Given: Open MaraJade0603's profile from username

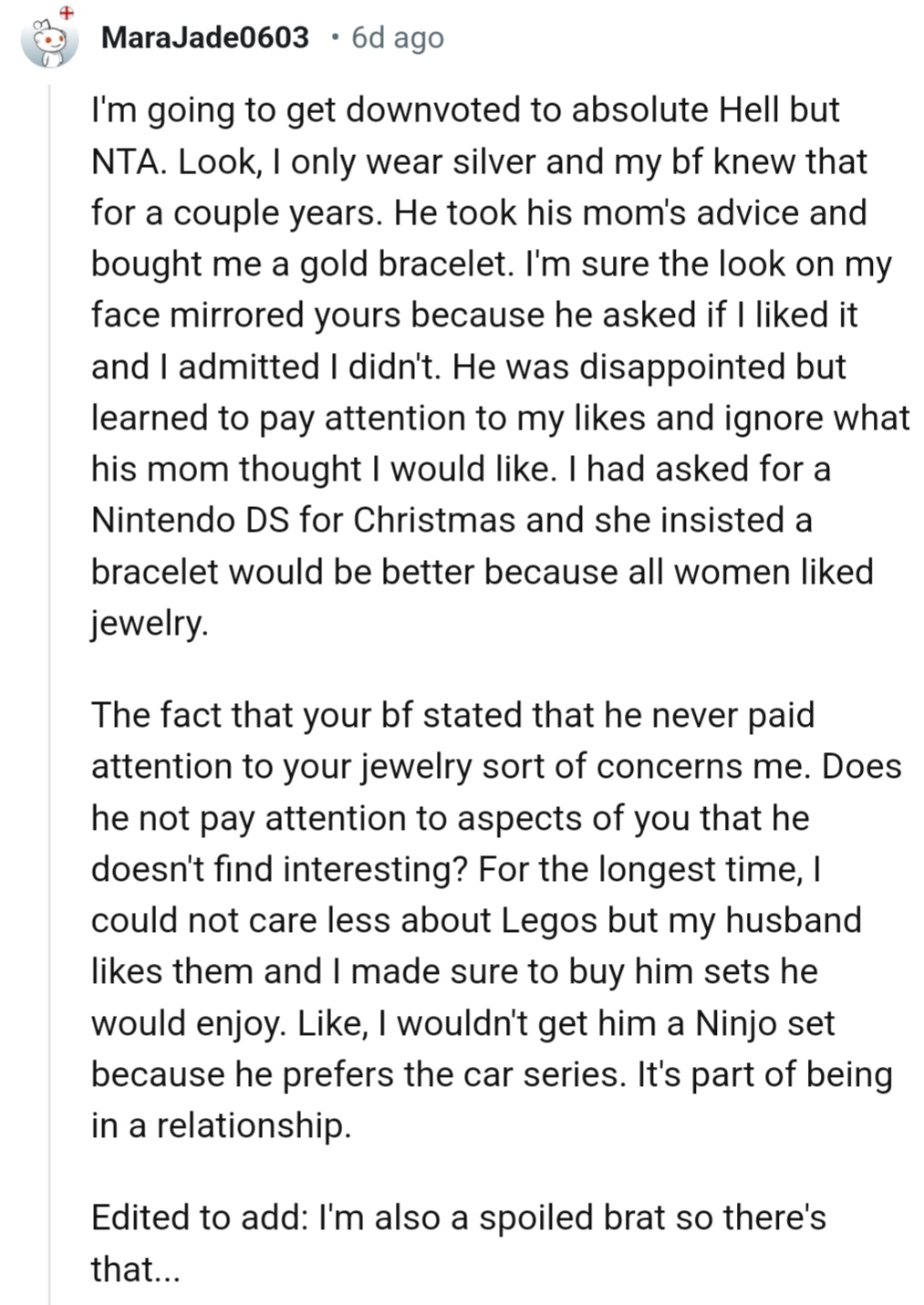Looking at the screenshot, I should [x=204, y=37].
